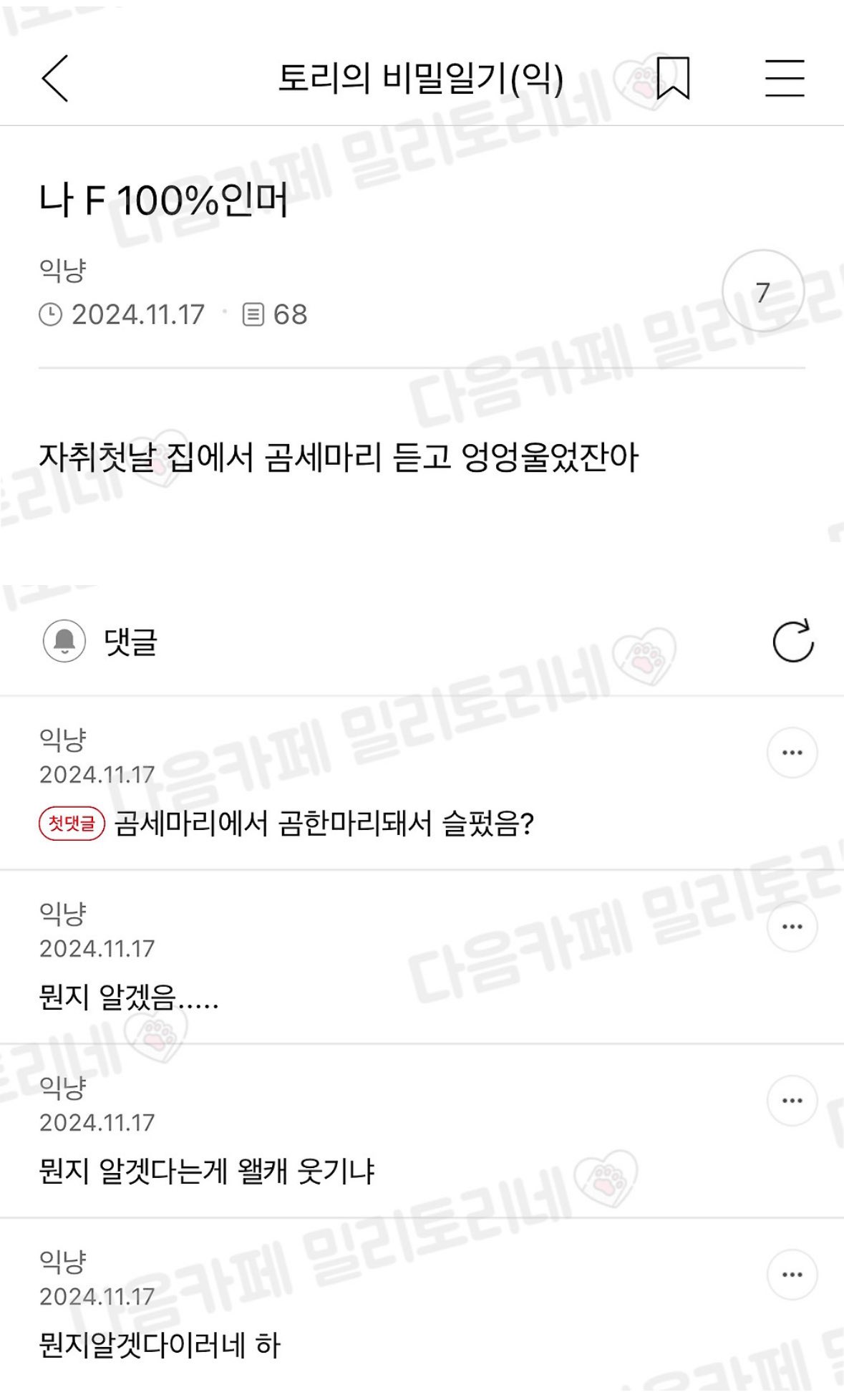Open the hamburger menu
This screenshot has height=1400, width=844.
click(785, 78)
